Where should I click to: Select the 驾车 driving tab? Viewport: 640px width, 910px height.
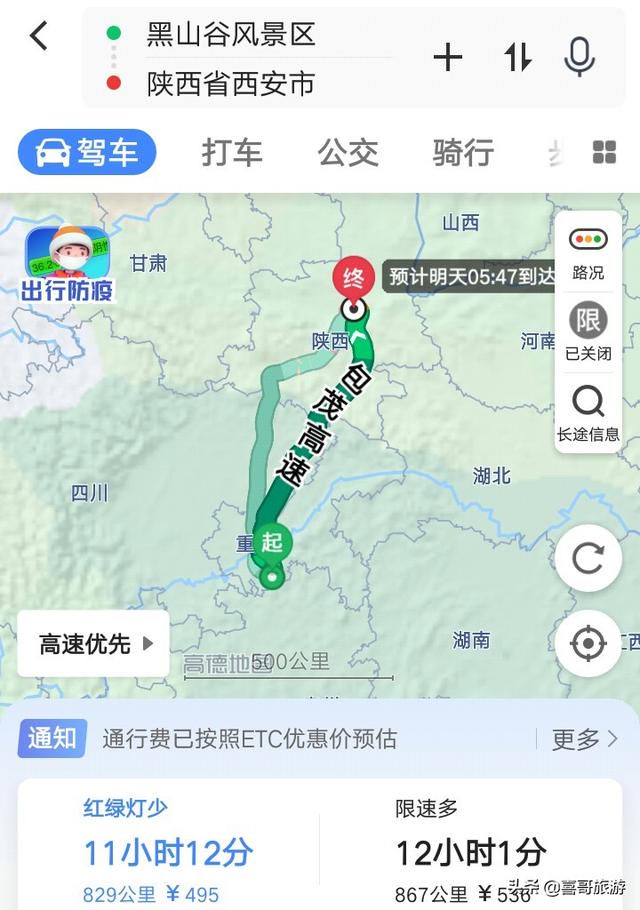click(87, 152)
